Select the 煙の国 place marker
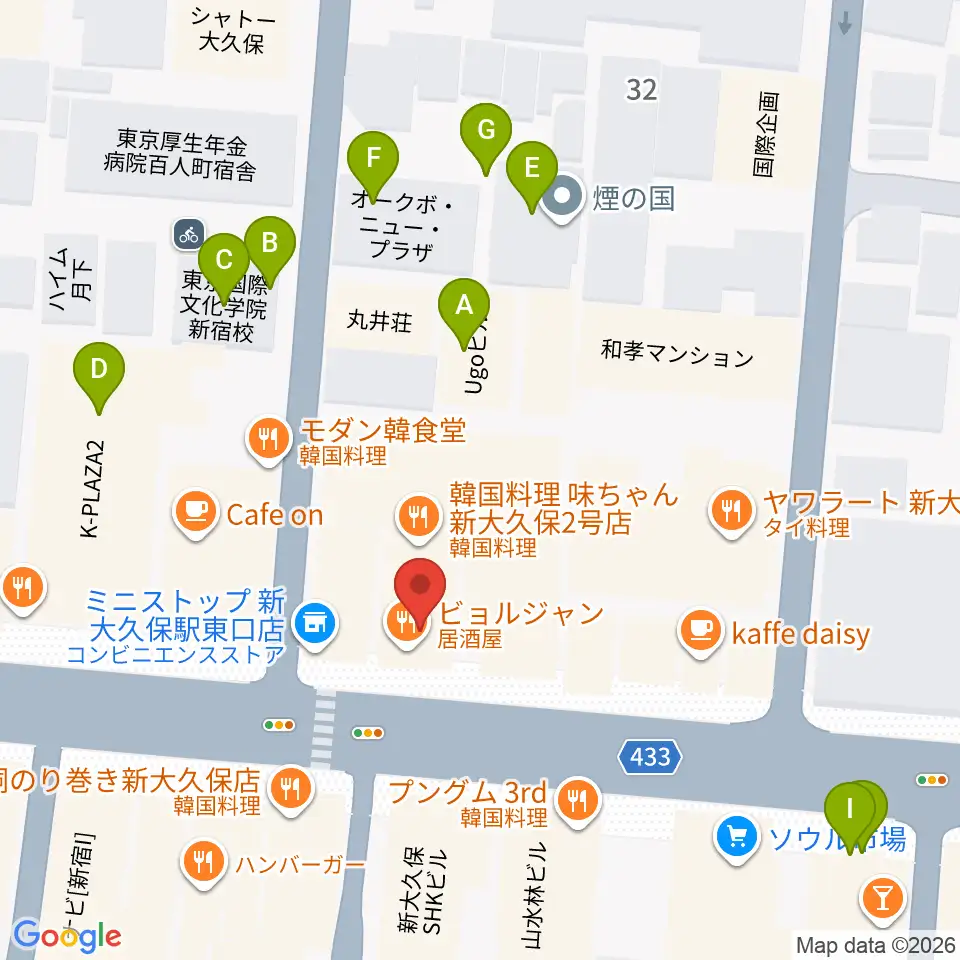The height and width of the screenshot is (960, 960). [561, 198]
